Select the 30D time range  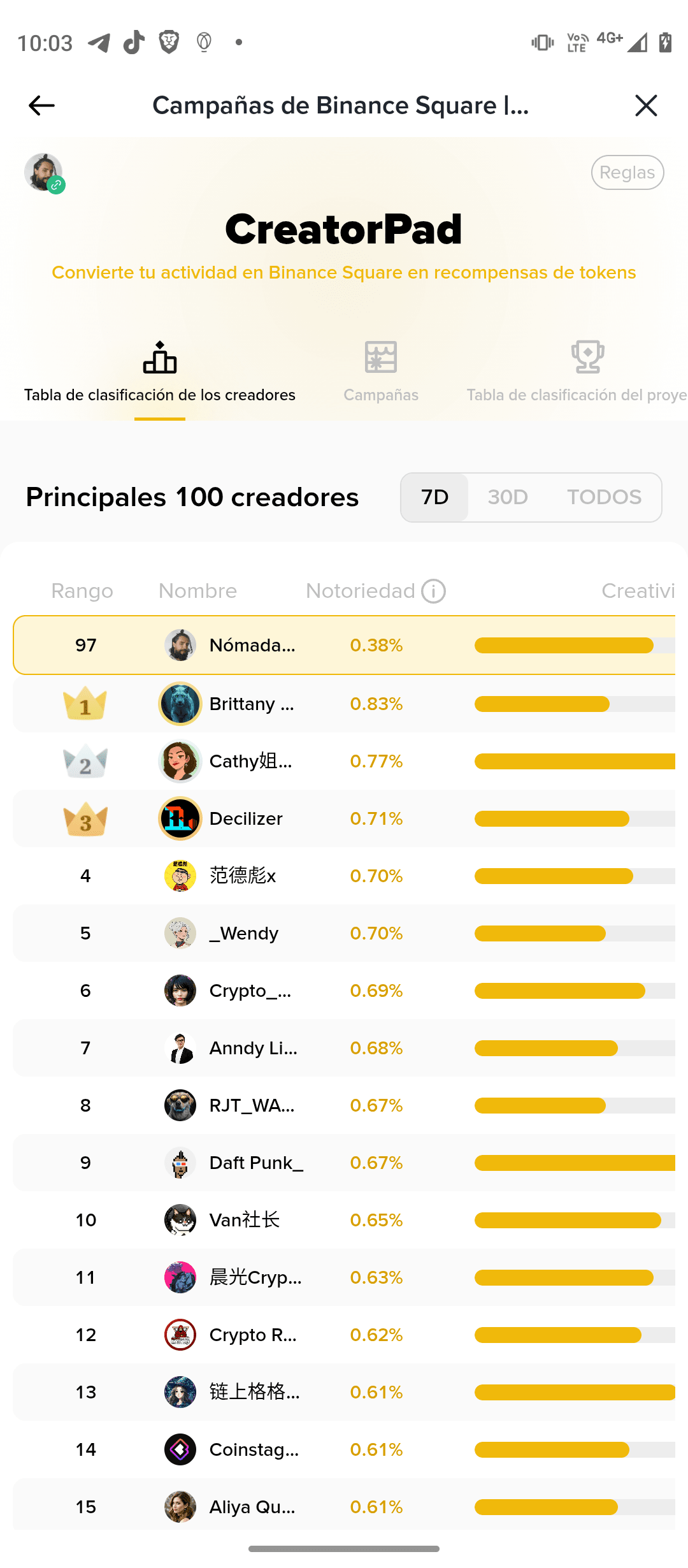pyautogui.click(x=508, y=497)
